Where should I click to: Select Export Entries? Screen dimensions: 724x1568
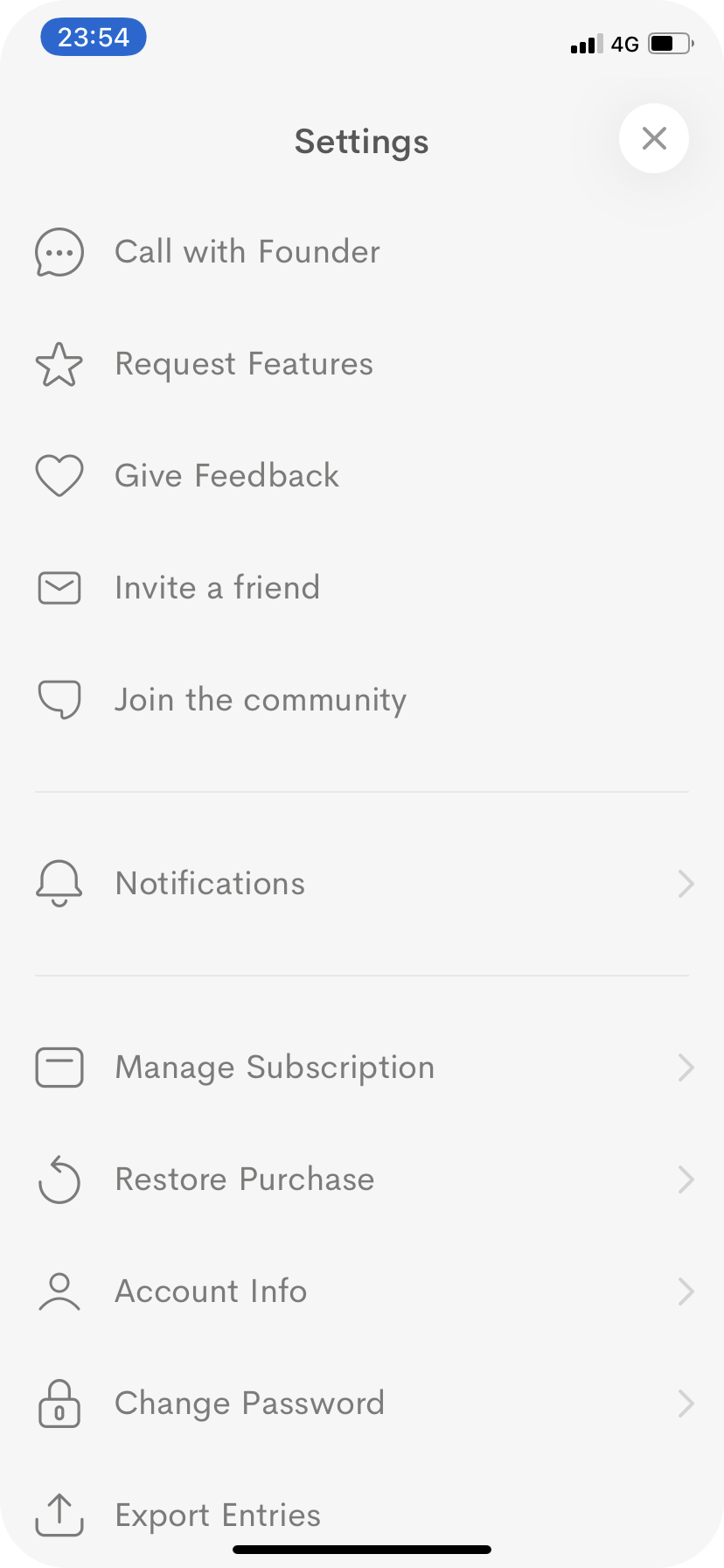coord(218,1515)
